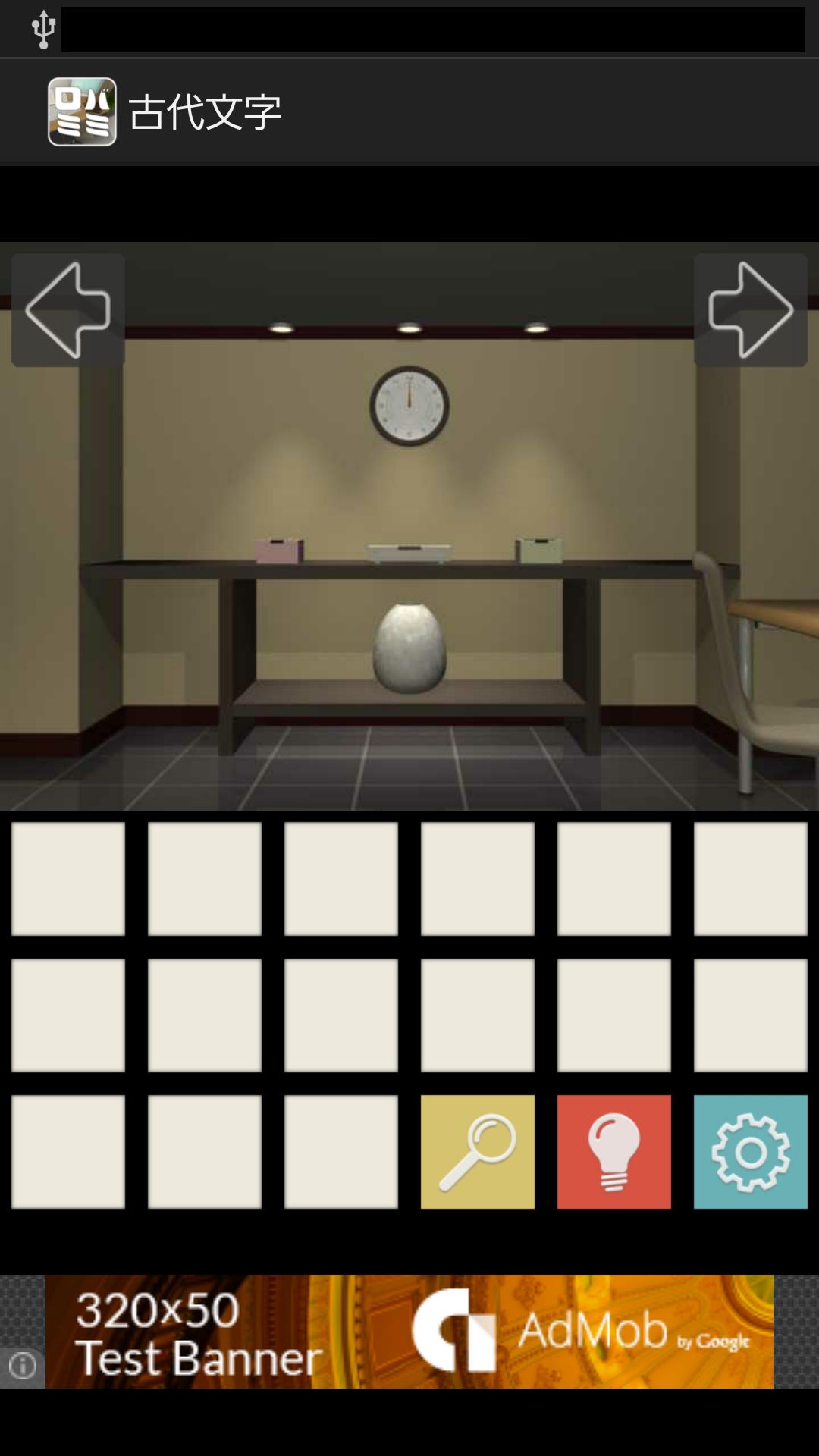Check the green box on the table
This screenshot has width=819, height=1456.
point(539,551)
